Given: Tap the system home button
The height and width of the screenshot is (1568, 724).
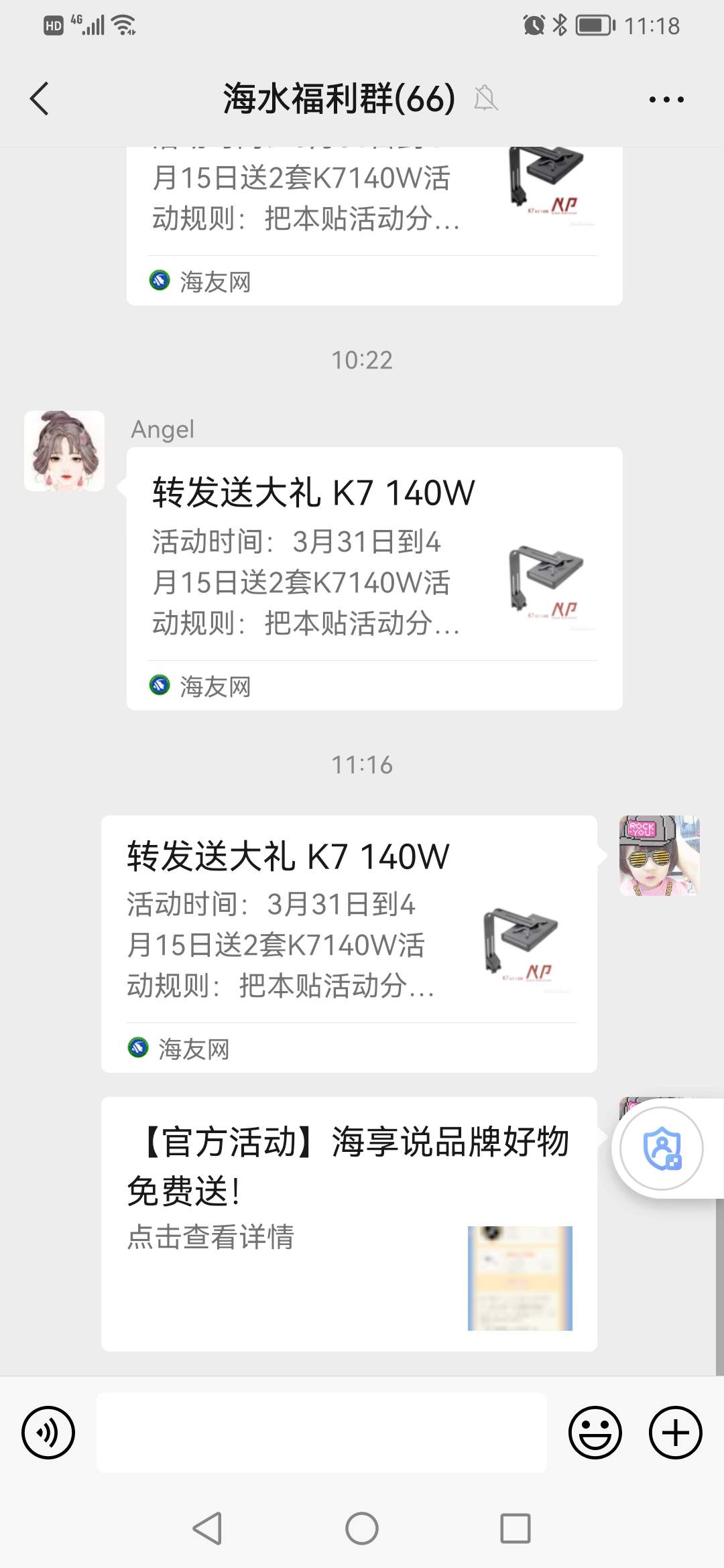Looking at the screenshot, I should [x=362, y=1528].
